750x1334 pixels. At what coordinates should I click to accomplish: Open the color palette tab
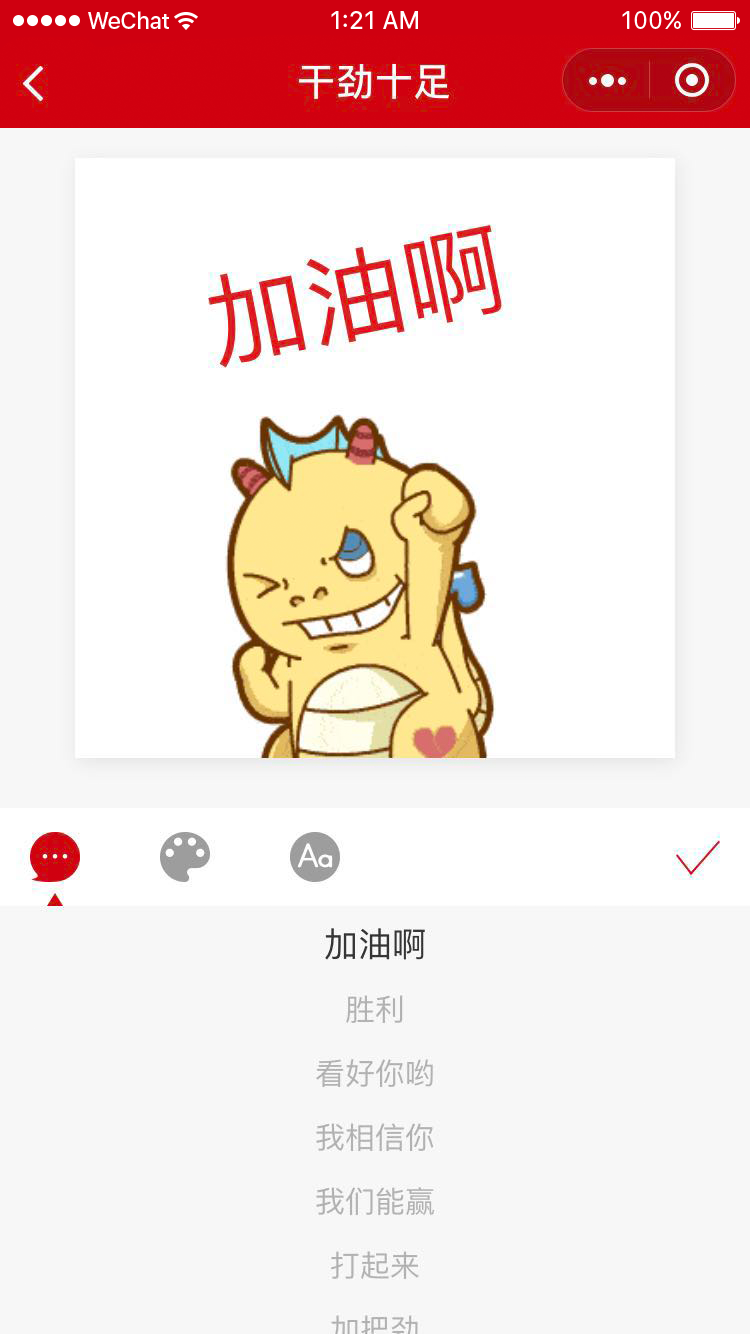click(x=185, y=857)
